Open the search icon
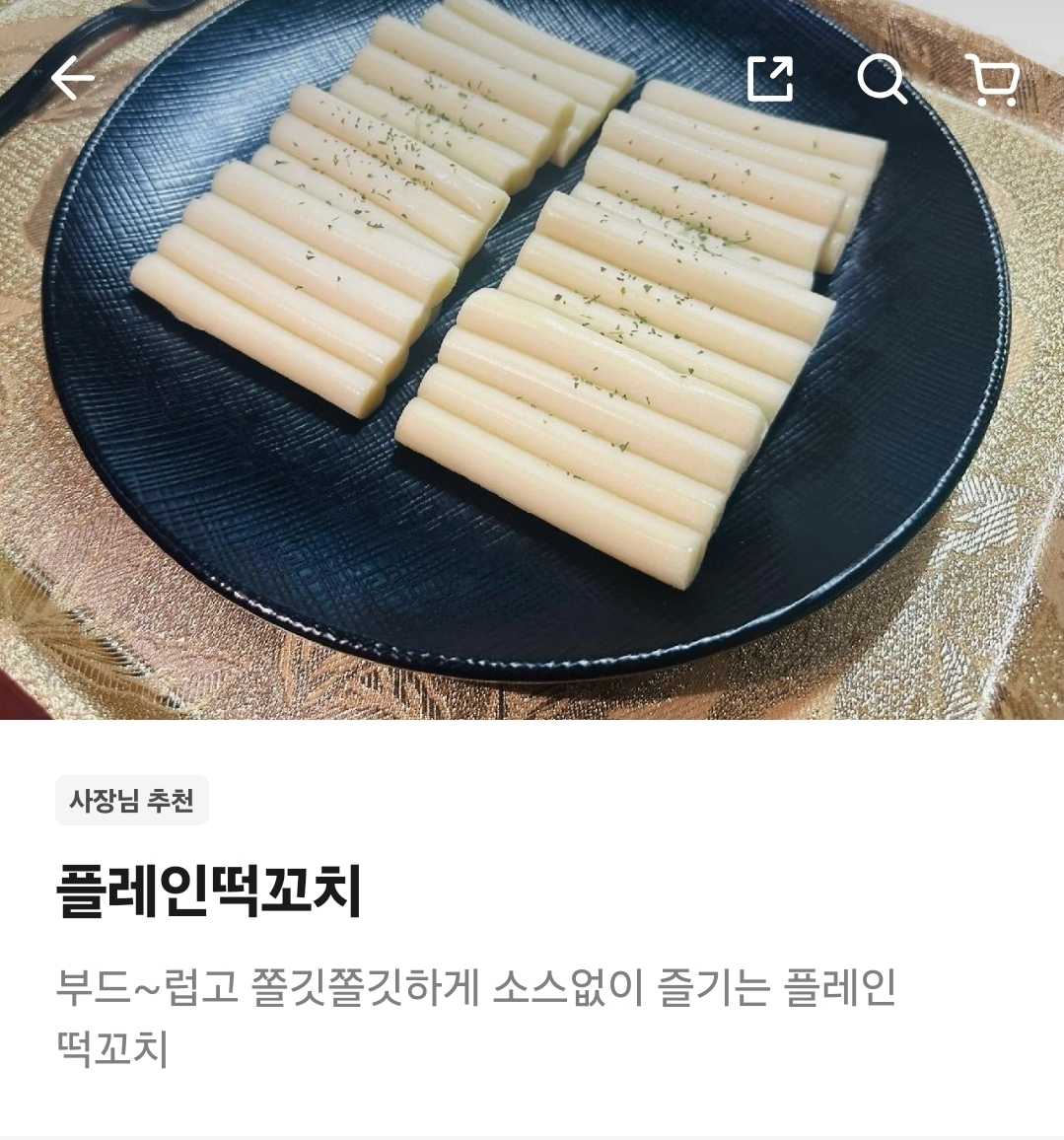 pos(881,79)
